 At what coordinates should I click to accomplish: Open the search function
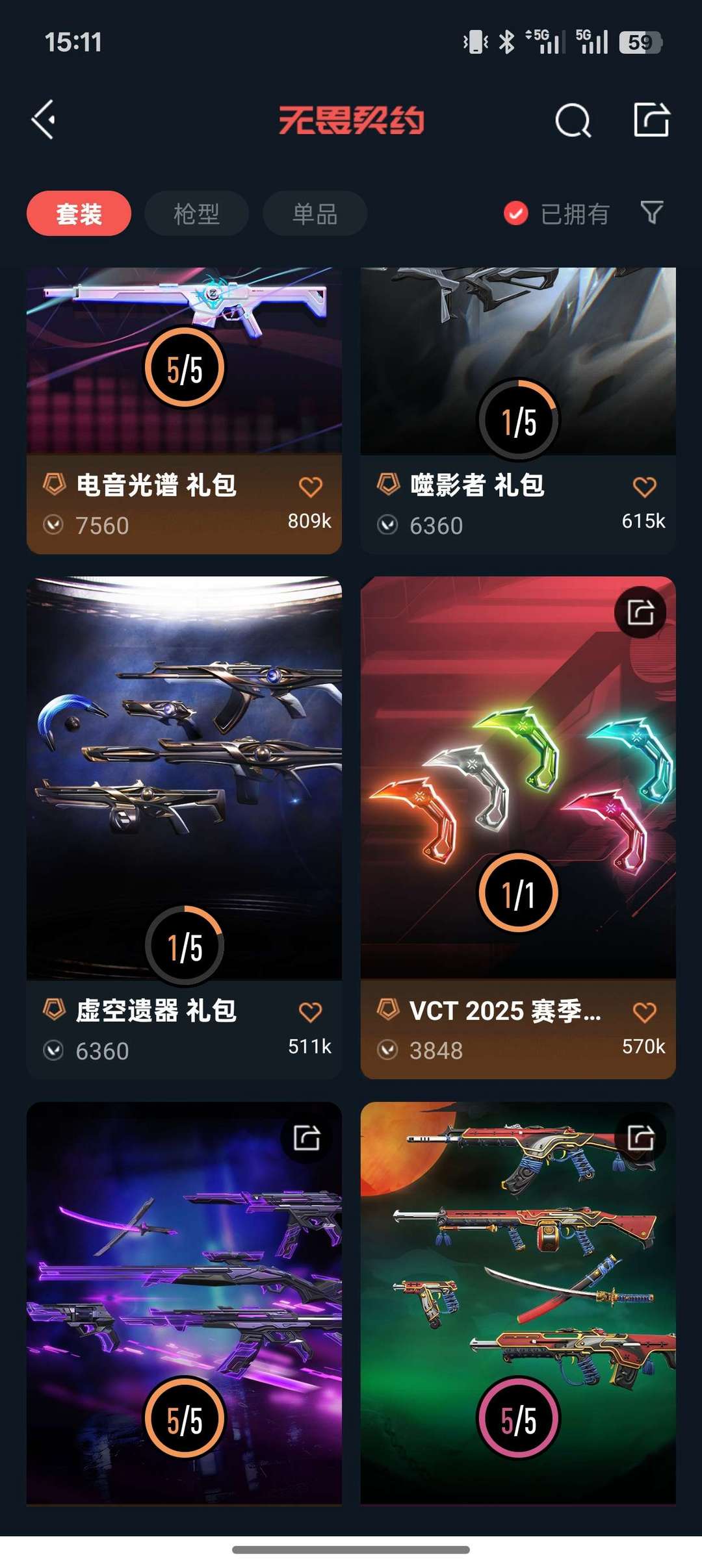pos(575,121)
